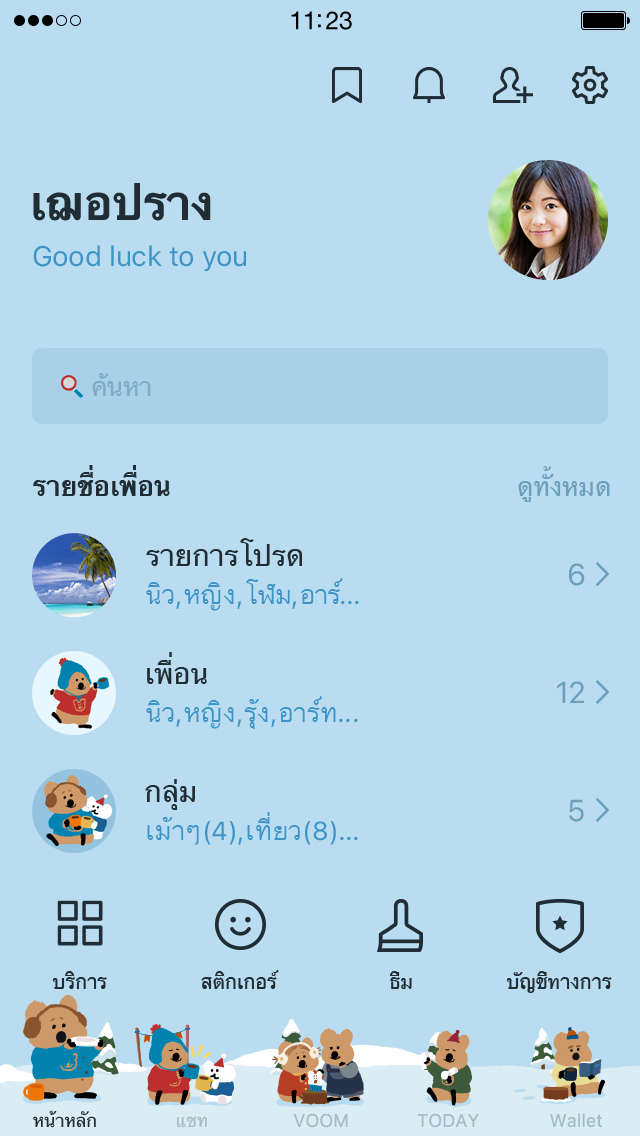Open the กลุ่ม groups row
Screen dimensions: 640x1136
[x=320, y=811]
